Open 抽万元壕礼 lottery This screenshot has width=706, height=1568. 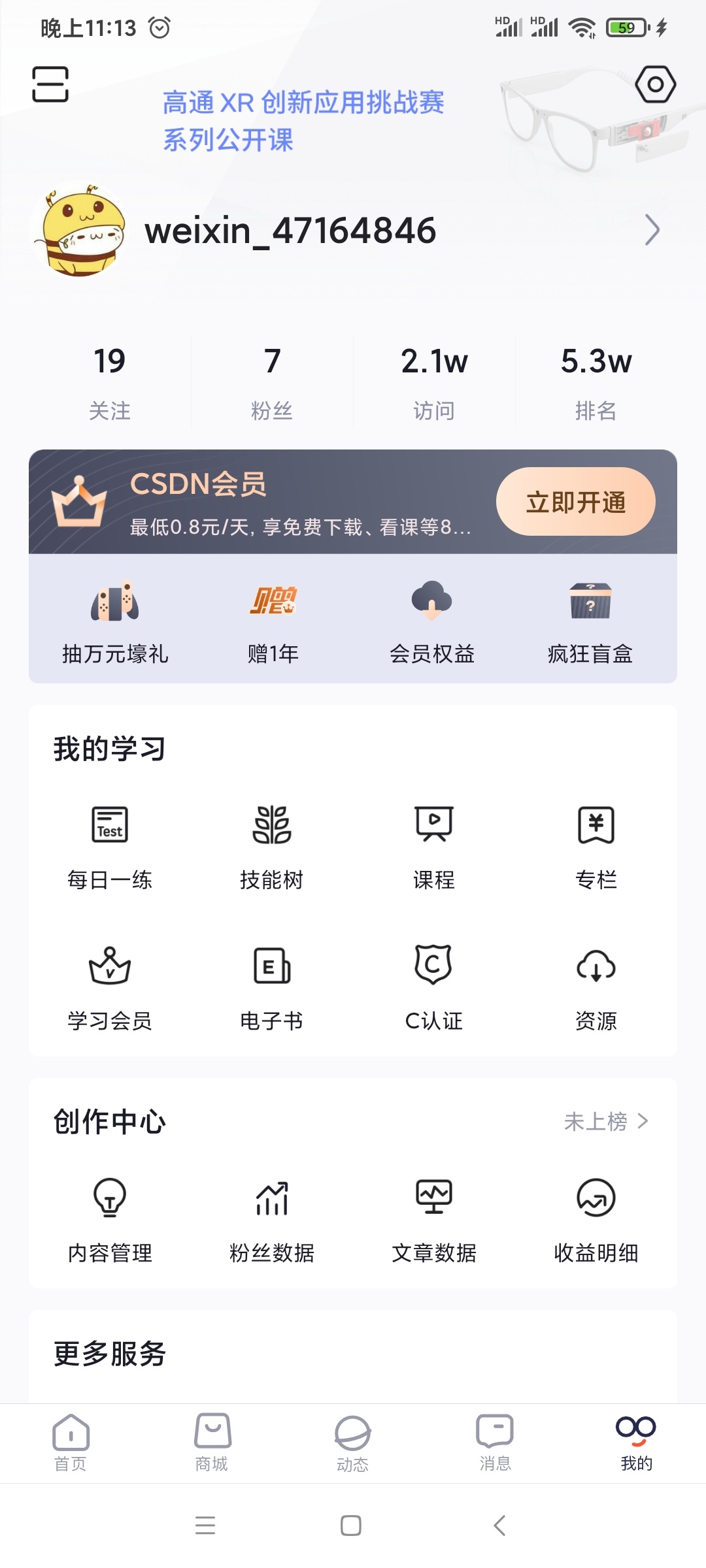click(x=115, y=621)
